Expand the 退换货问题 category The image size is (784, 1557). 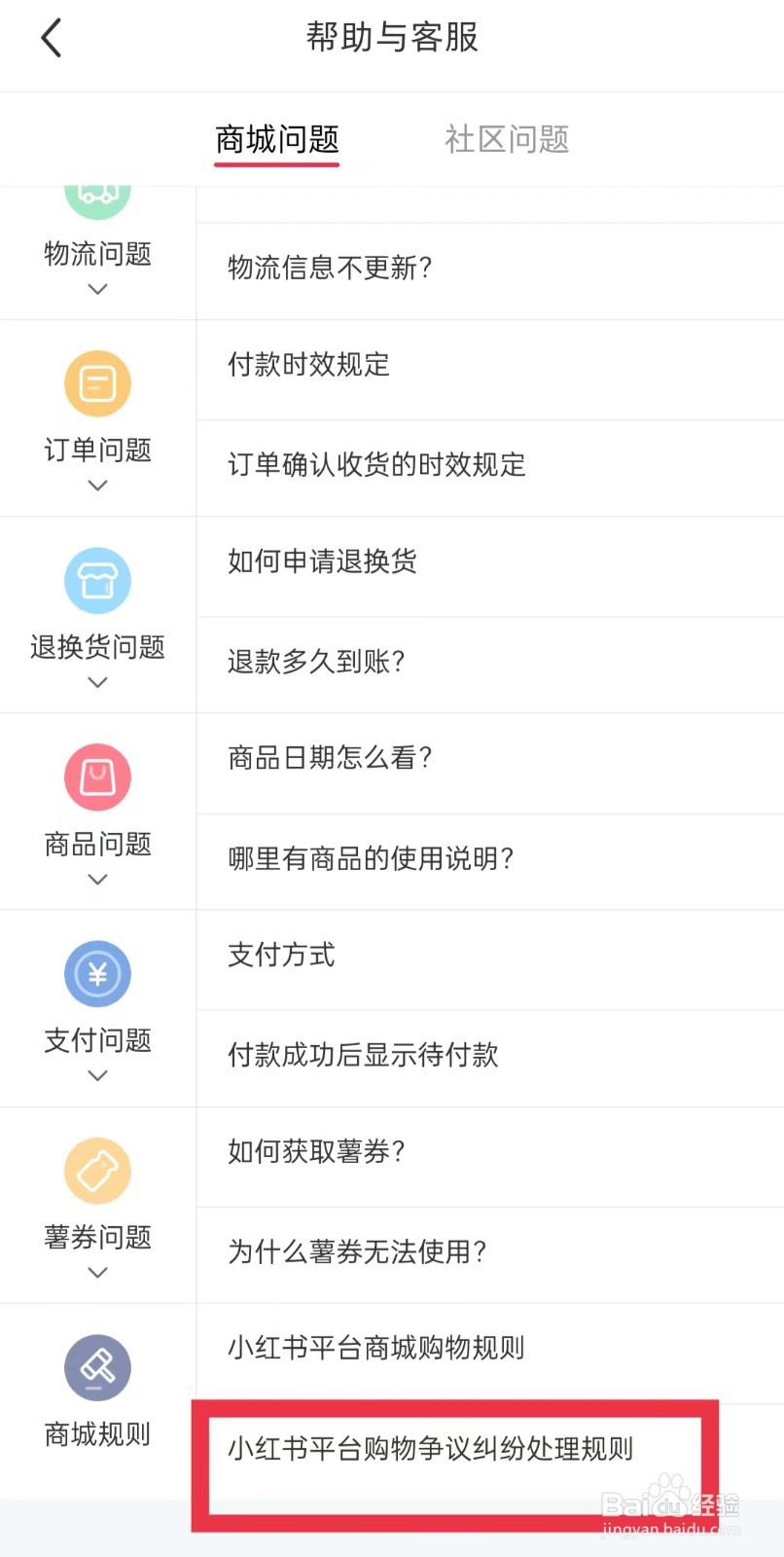click(97, 616)
